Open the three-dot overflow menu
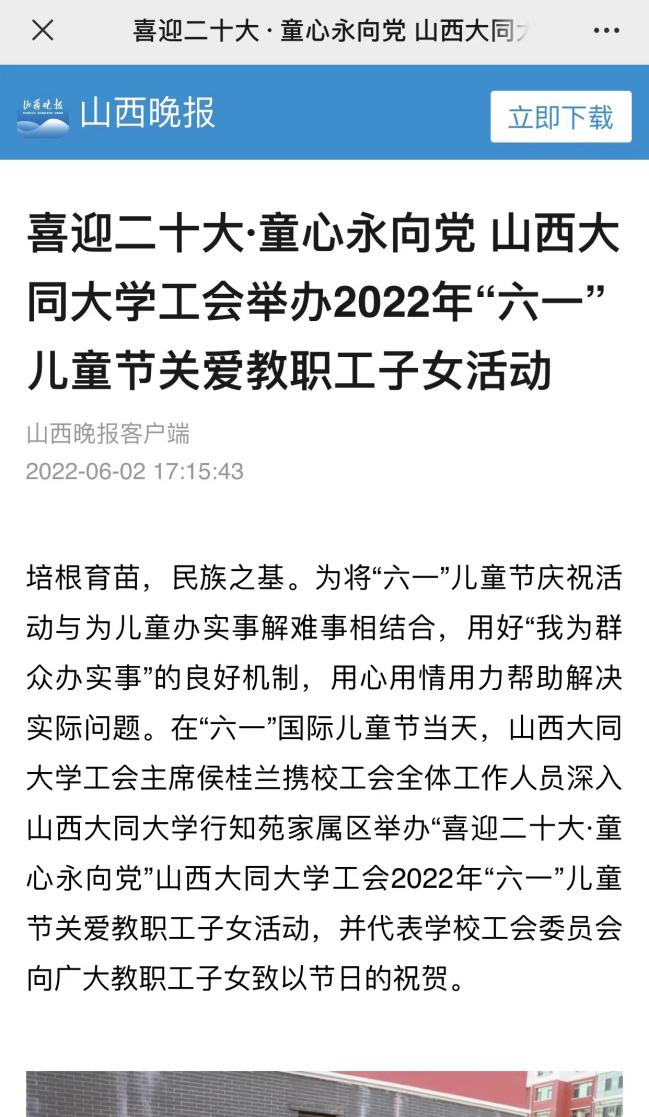Viewport: 649px width, 1117px height. pos(606,31)
